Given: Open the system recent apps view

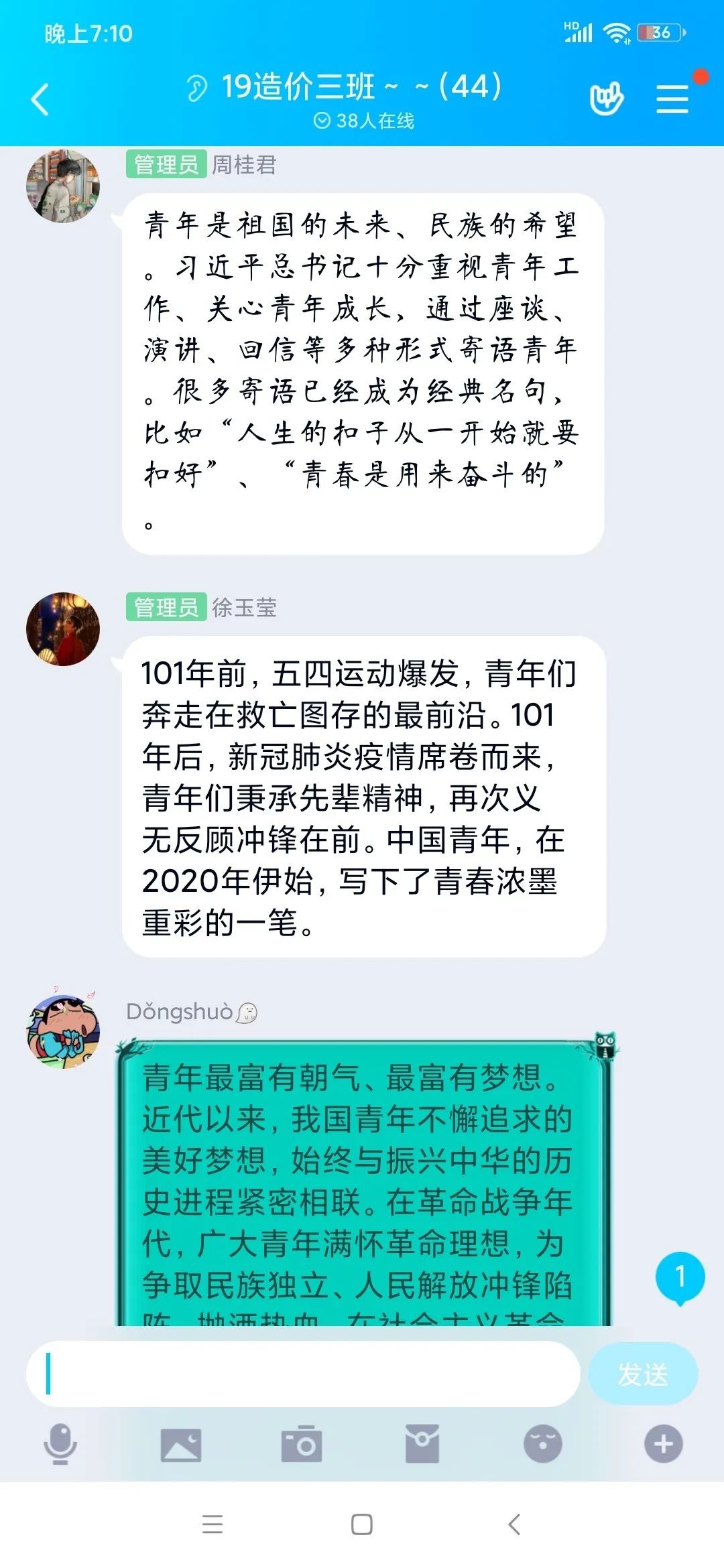Looking at the screenshot, I should [x=213, y=1524].
